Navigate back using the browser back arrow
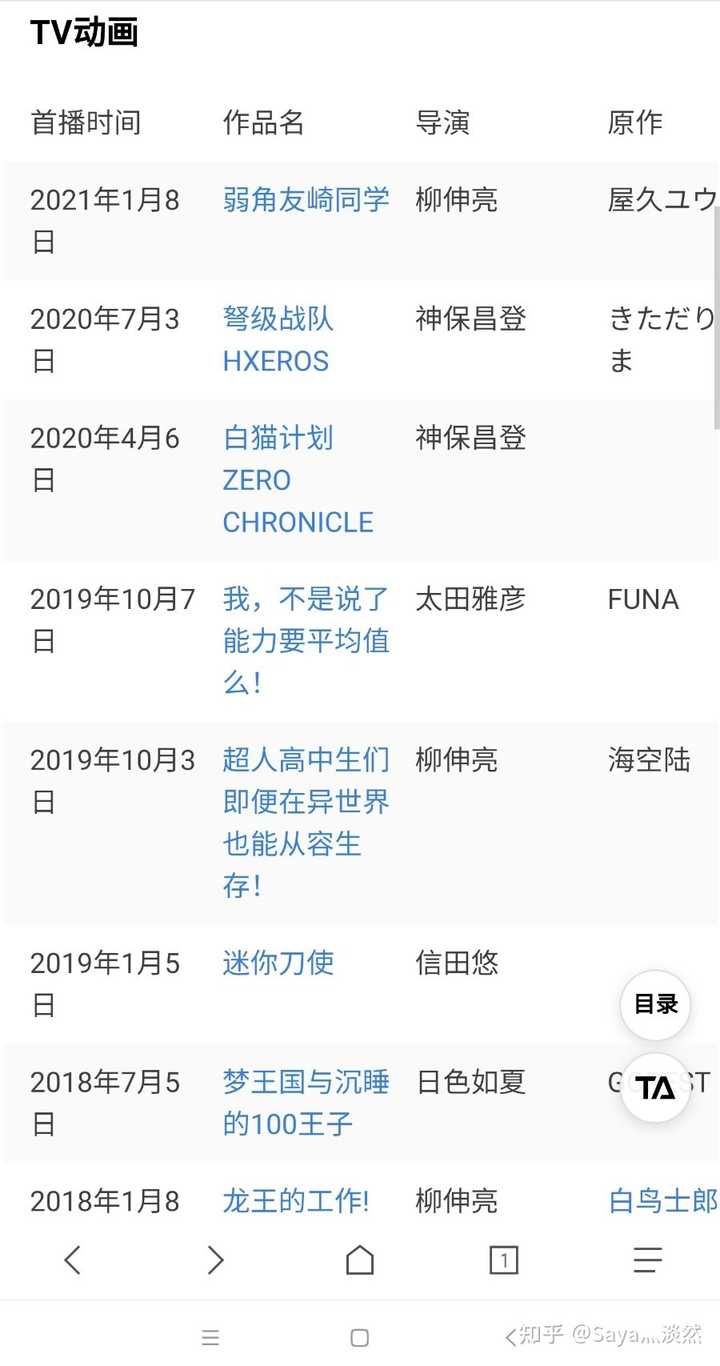Image resolution: width=720 pixels, height=1366 pixels. point(72,1261)
